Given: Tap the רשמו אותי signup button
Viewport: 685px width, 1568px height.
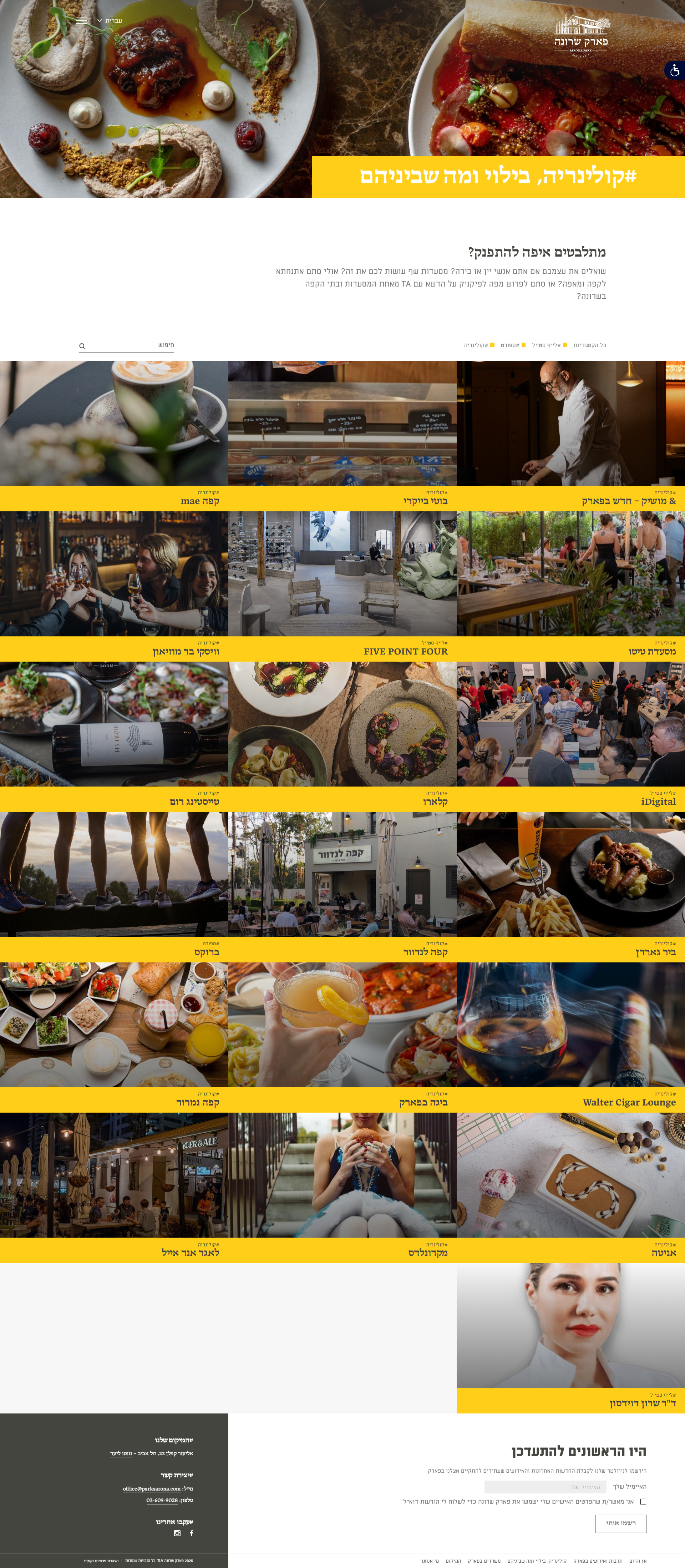Looking at the screenshot, I should tap(620, 1523).
